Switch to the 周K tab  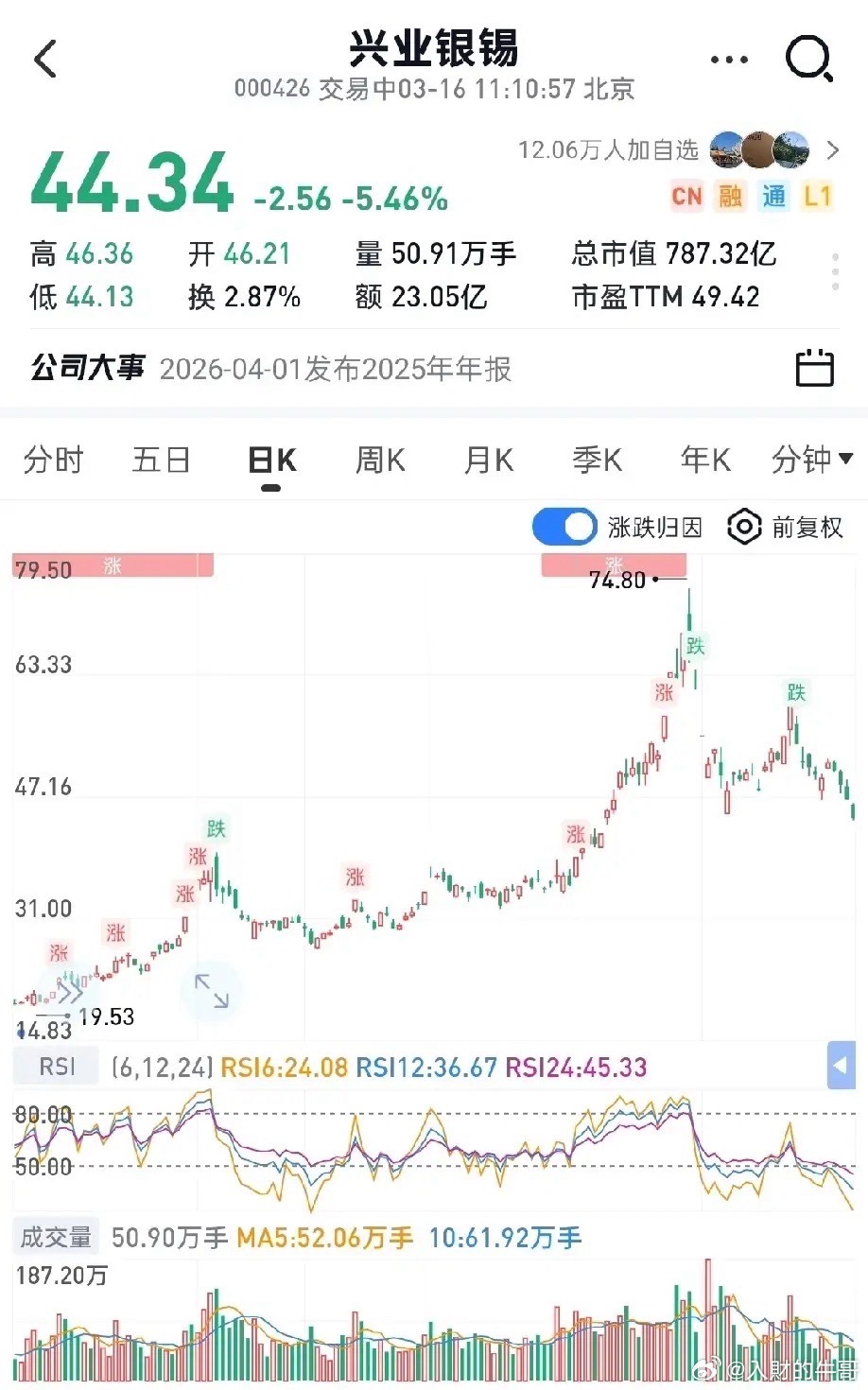point(378,460)
